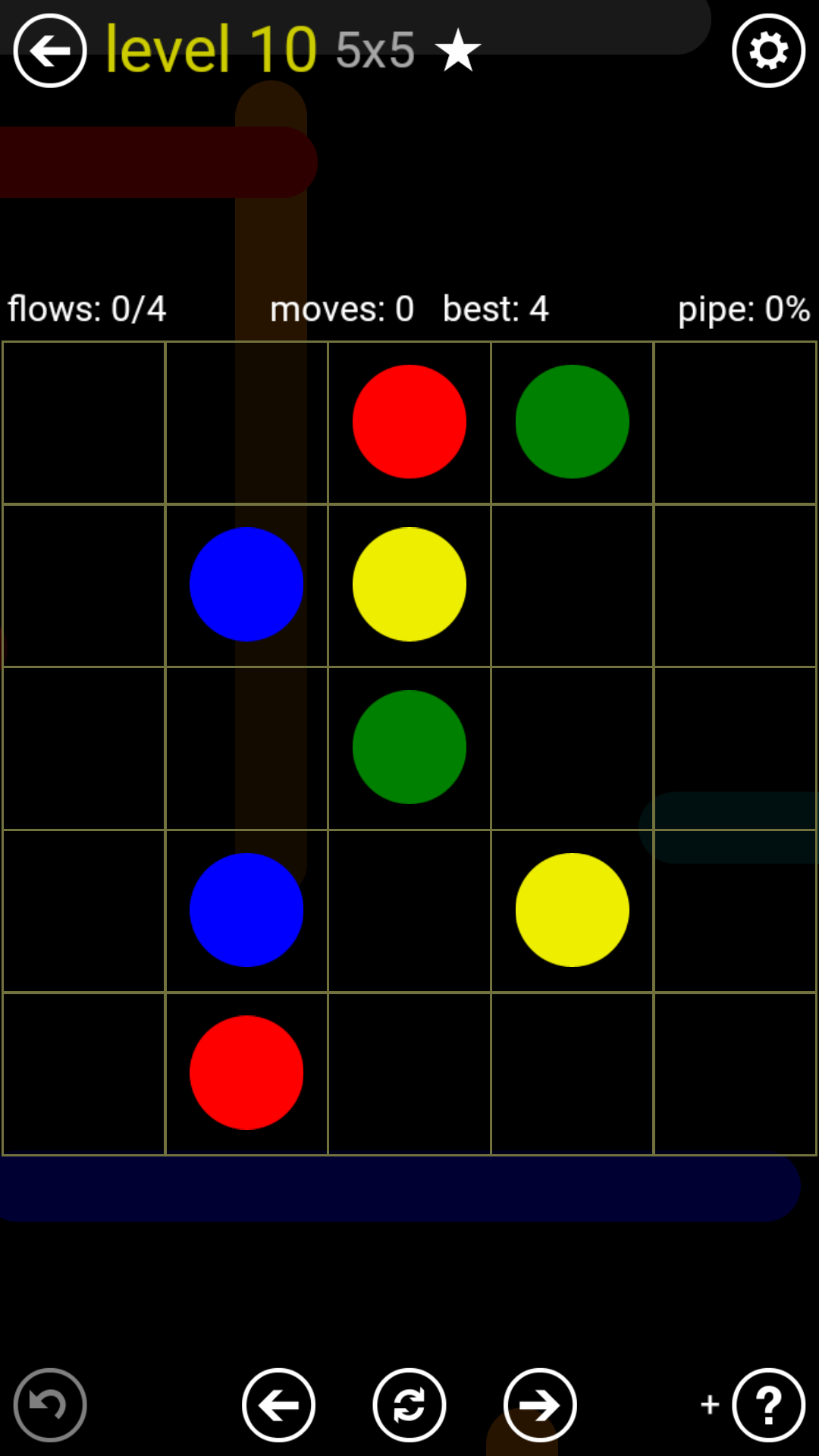This screenshot has width=819, height=1456.
Task: Select the red dot in bottom row
Action: [x=246, y=1072]
